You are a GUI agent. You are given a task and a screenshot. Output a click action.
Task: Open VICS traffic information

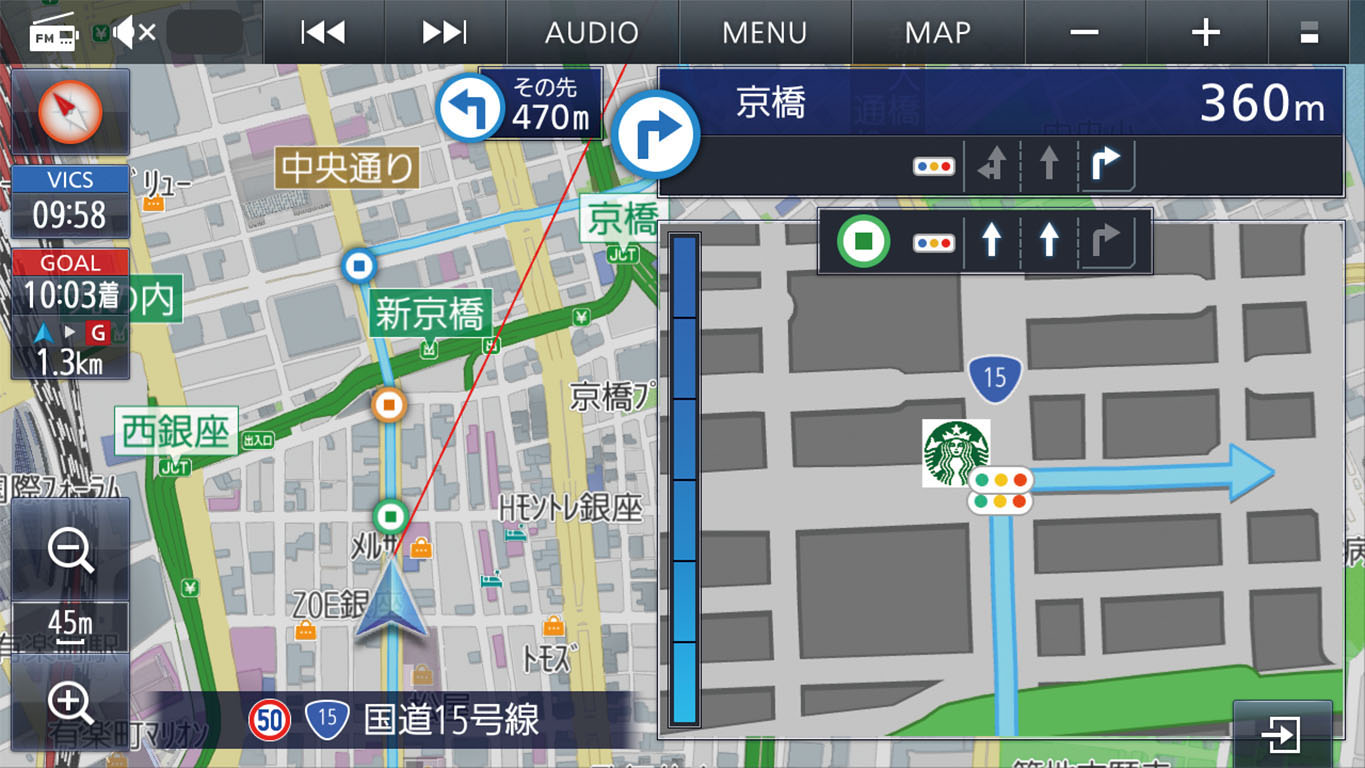click(70, 200)
